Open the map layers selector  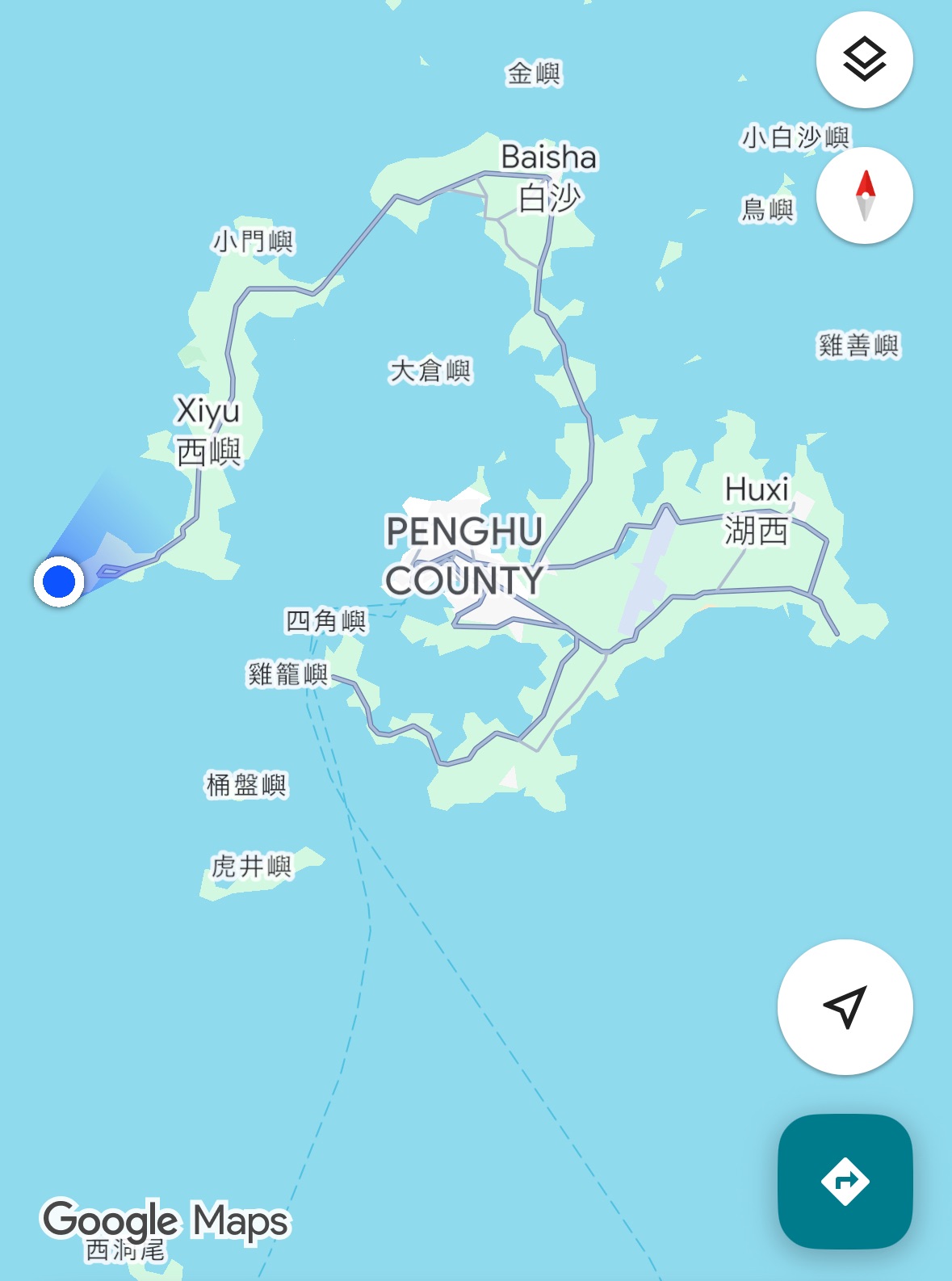(864, 60)
